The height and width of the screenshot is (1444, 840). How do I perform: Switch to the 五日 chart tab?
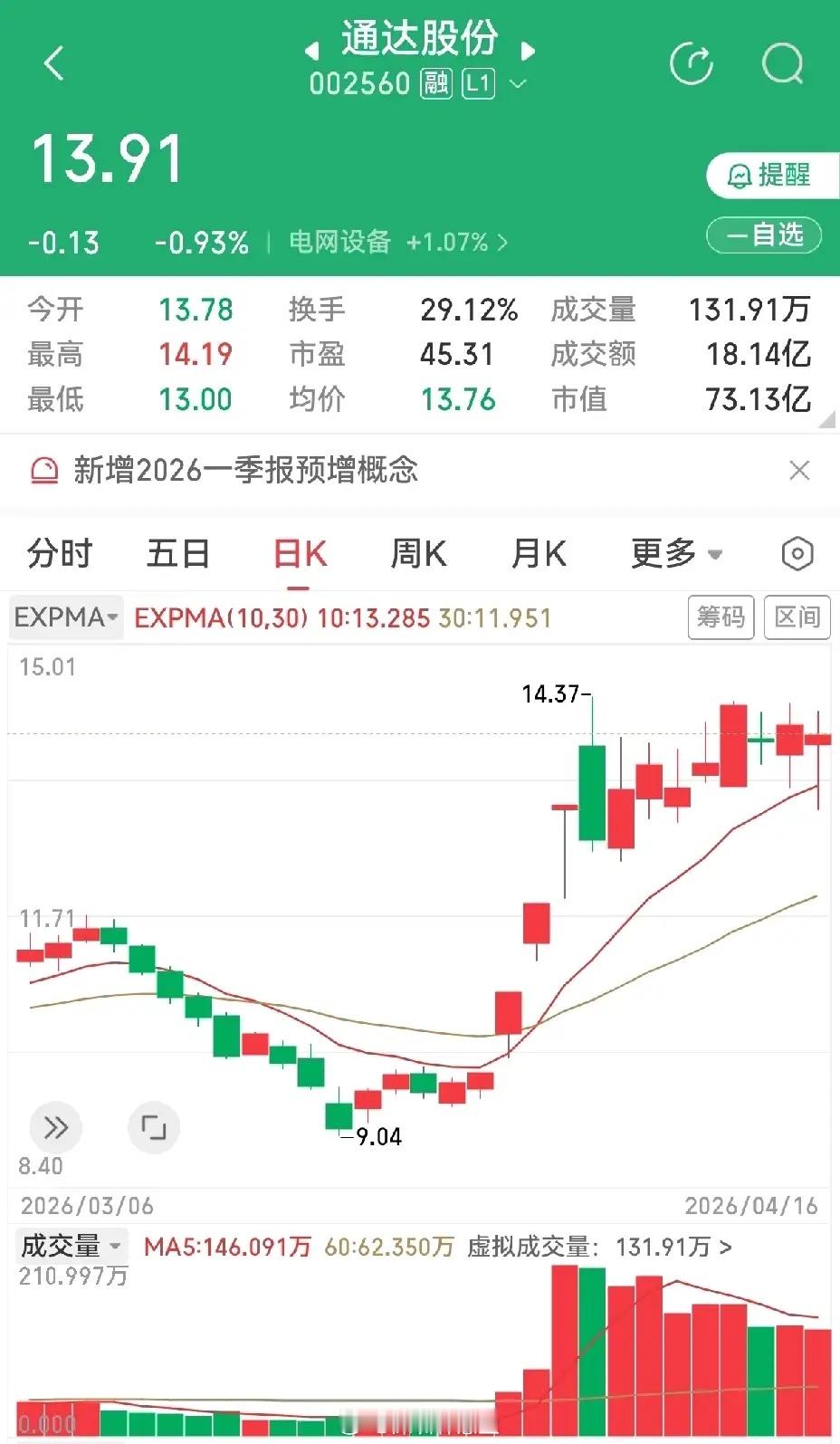click(x=178, y=553)
